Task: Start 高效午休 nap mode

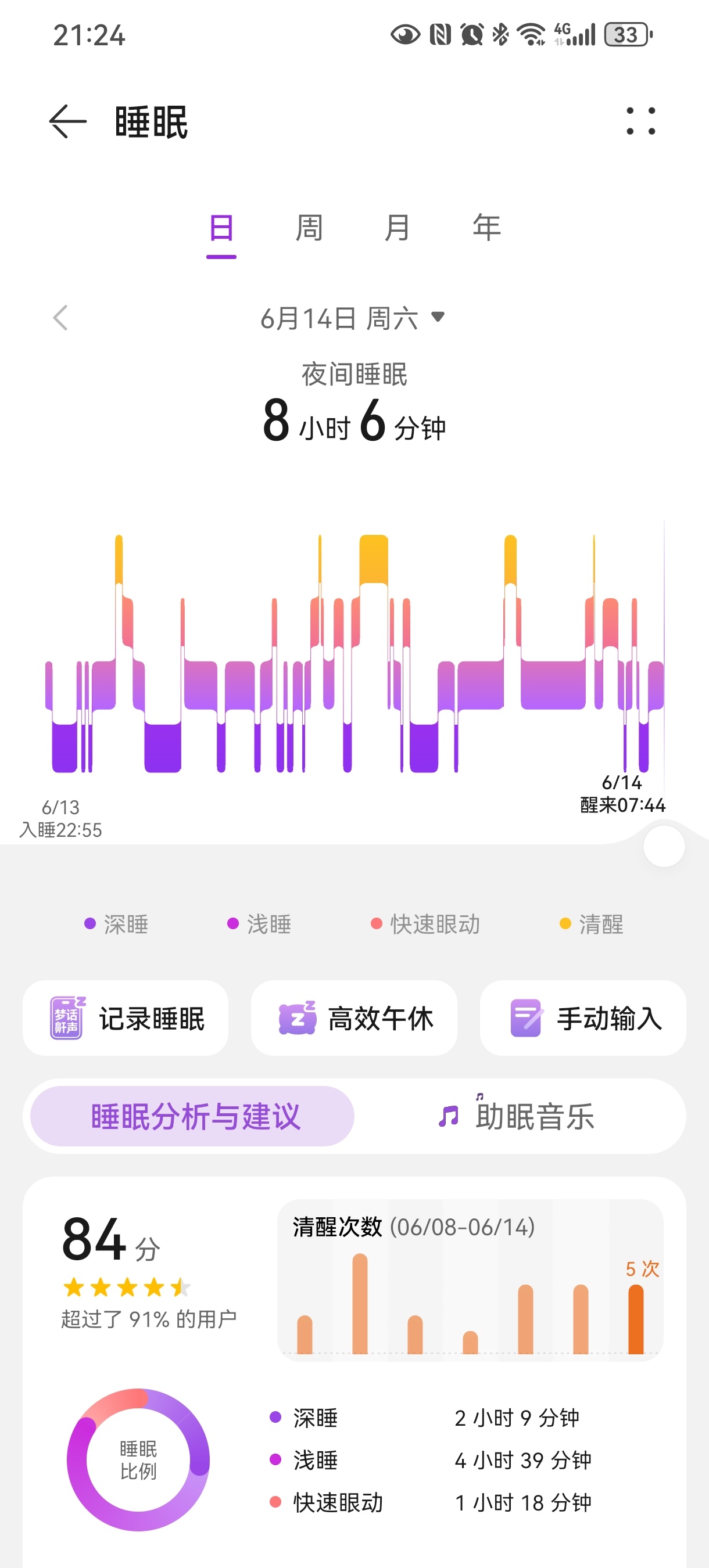Action: (354, 1017)
